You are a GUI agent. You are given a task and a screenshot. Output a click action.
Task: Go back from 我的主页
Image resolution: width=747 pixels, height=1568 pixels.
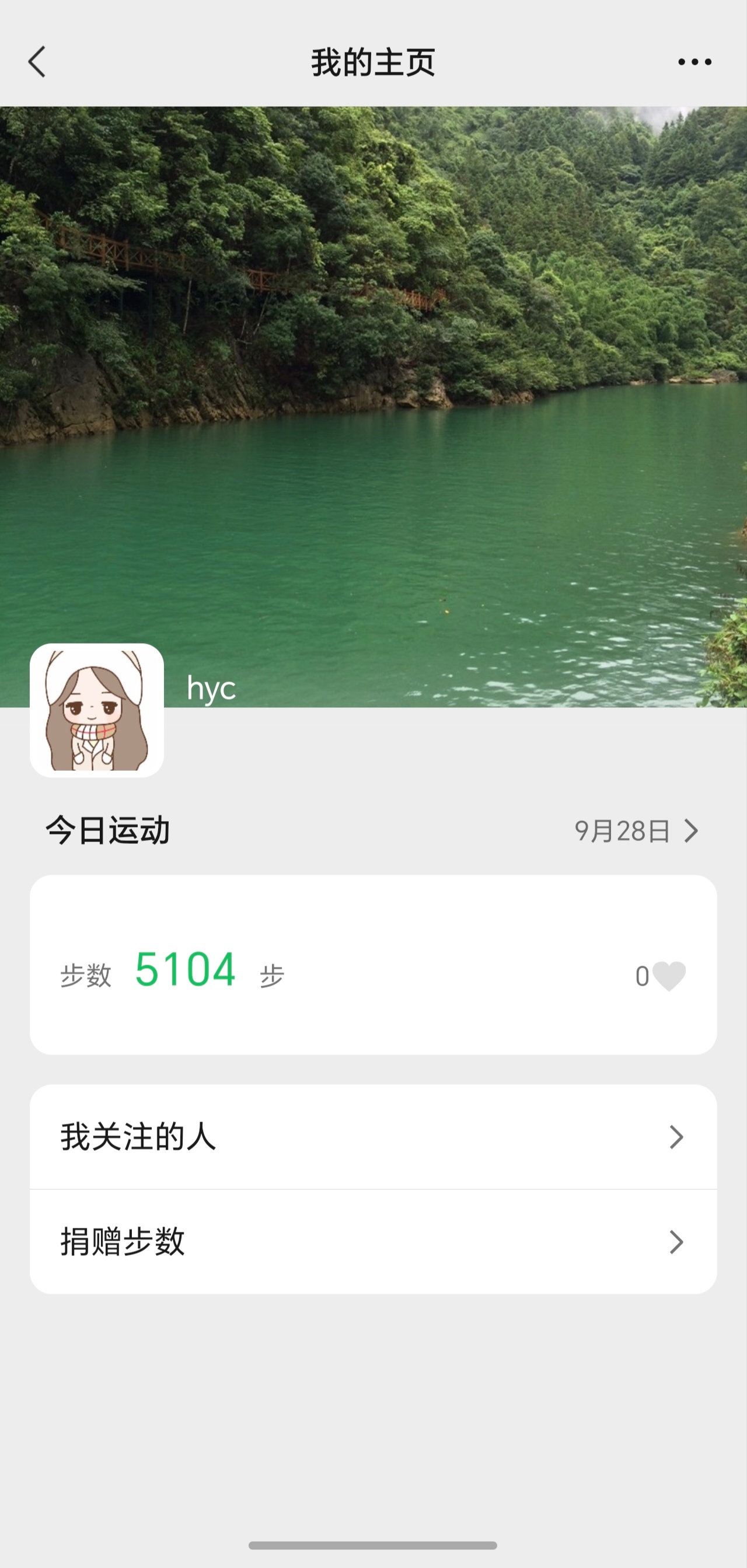click(x=38, y=62)
